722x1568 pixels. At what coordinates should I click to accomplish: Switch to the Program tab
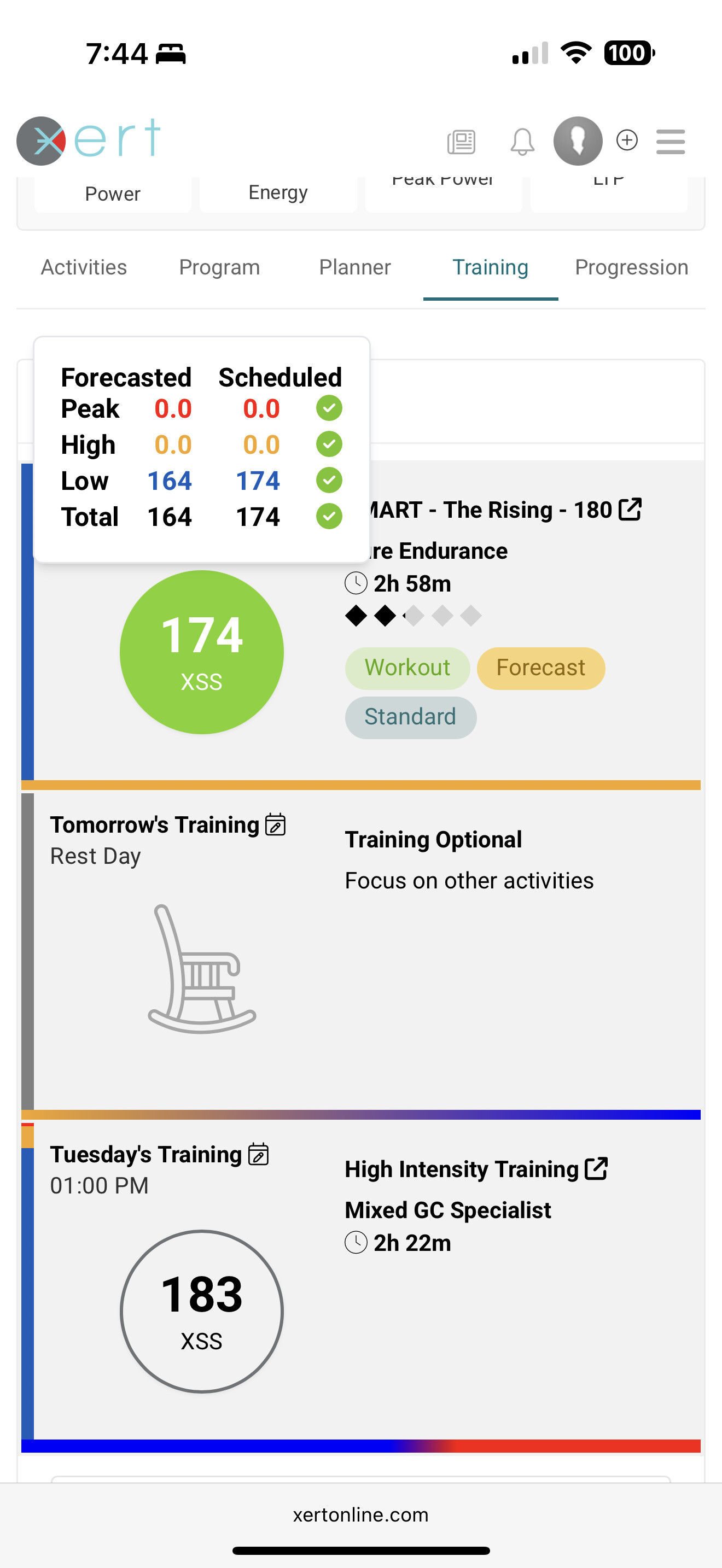pos(219,267)
